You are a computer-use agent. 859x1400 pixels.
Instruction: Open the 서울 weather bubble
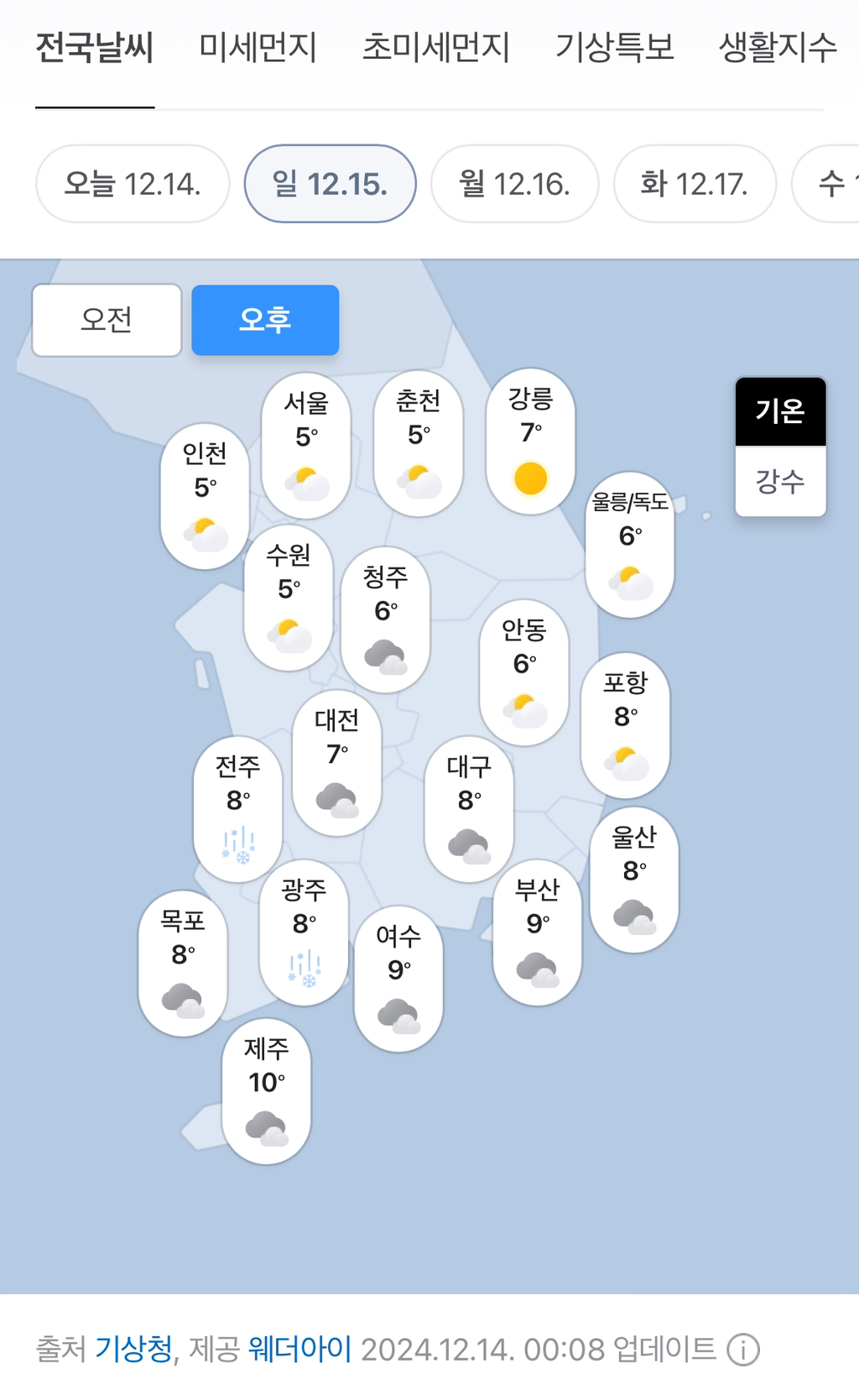click(306, 446)
